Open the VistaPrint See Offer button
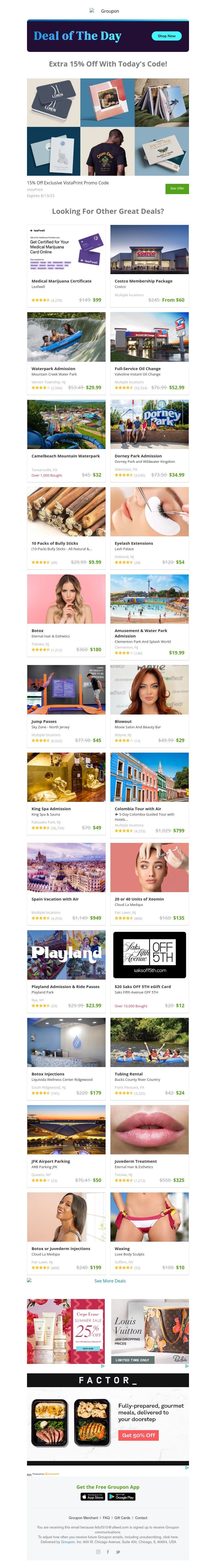The height and width of the screenshot is (1568, 216). pos(177,189)
